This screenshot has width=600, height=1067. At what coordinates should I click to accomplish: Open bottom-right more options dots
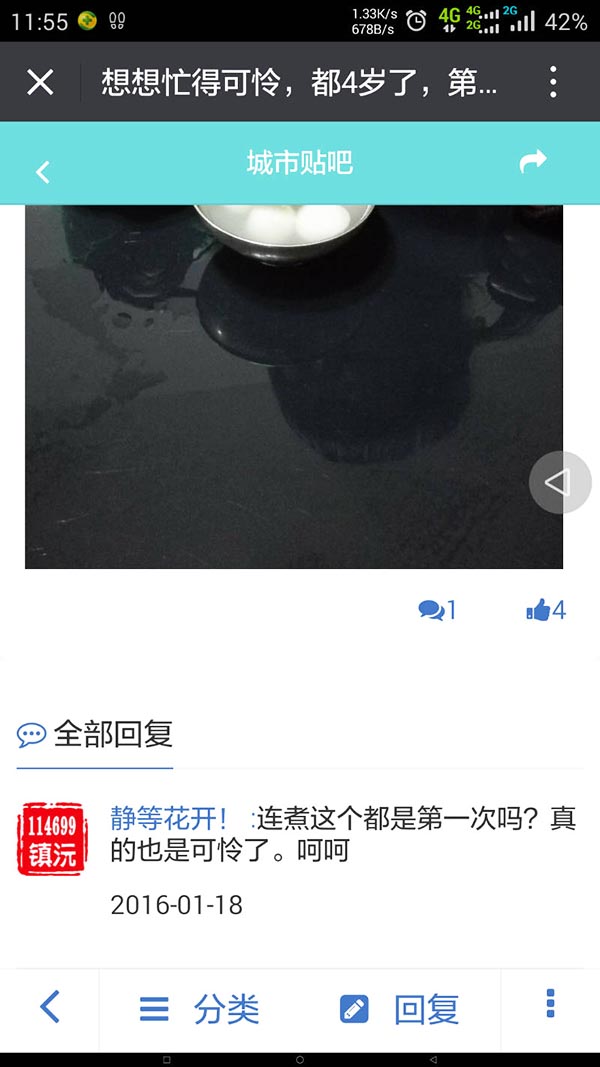tap(550, 1004)
